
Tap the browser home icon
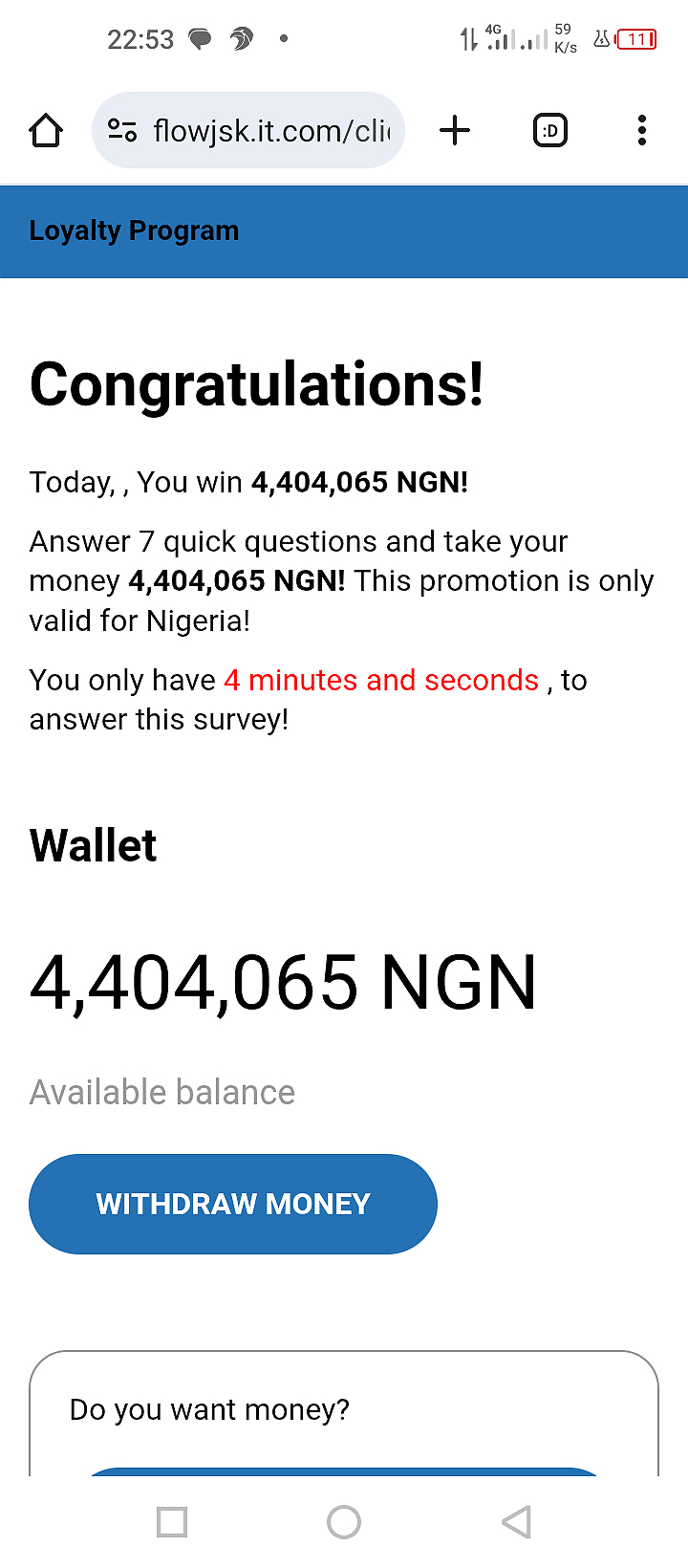point(46,130)
